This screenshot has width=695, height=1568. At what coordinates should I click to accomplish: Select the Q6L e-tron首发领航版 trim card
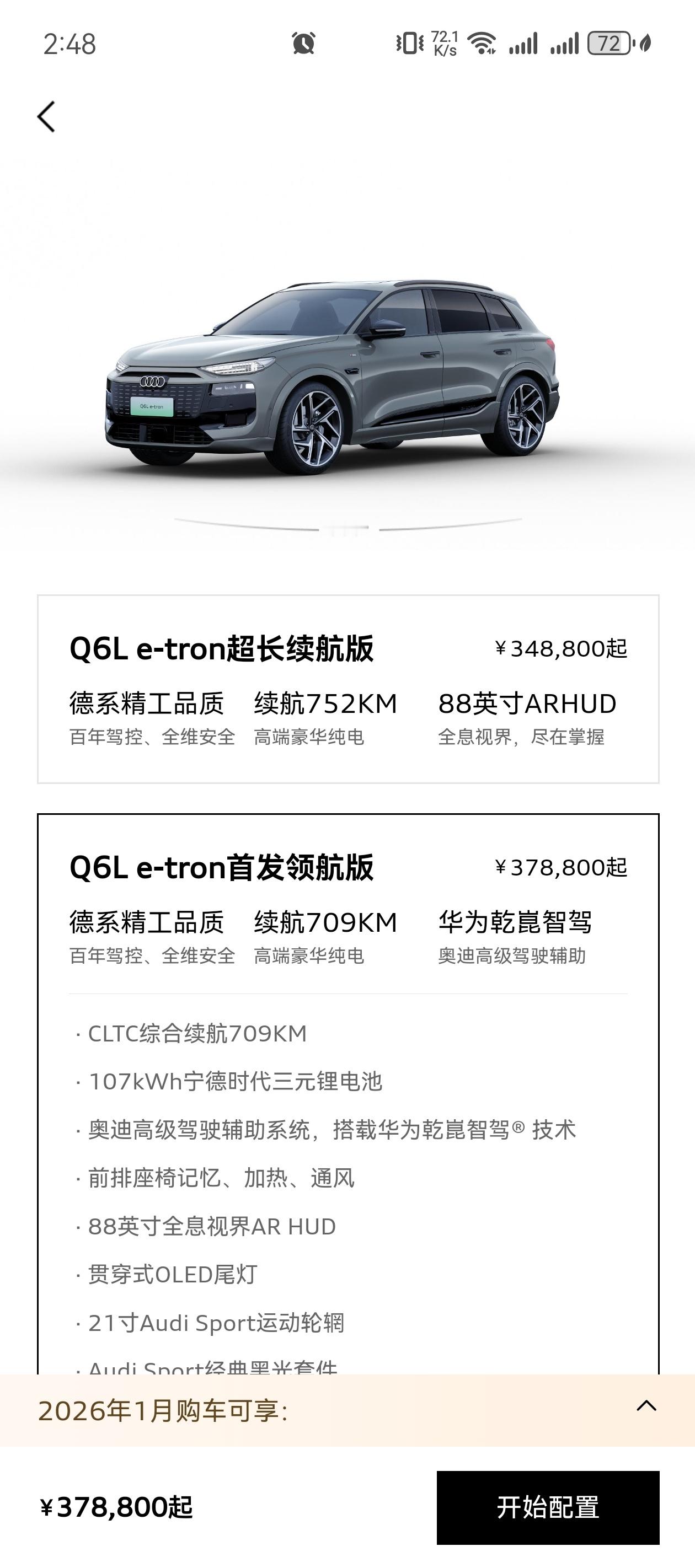[x=347, y=871]
